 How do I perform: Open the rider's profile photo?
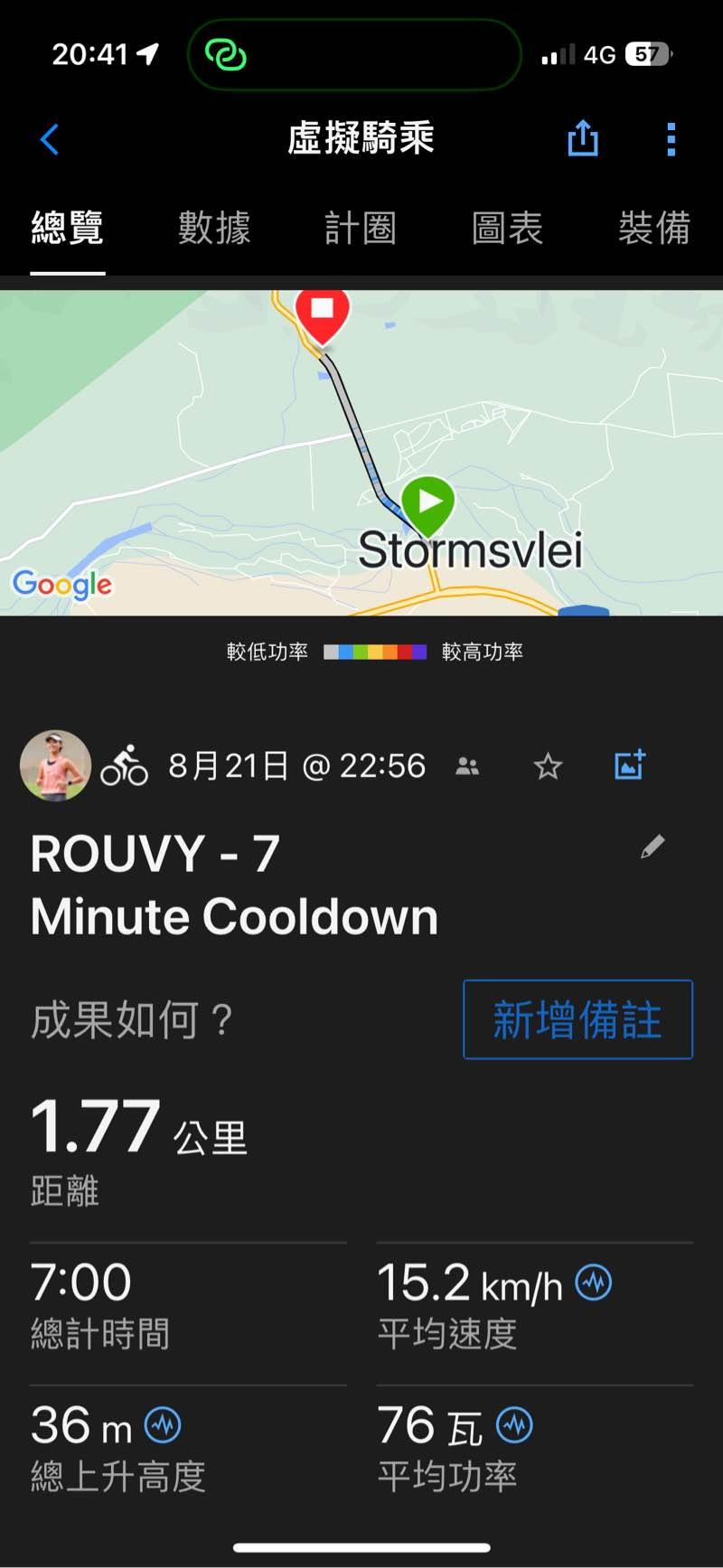[x=56, y=765]
